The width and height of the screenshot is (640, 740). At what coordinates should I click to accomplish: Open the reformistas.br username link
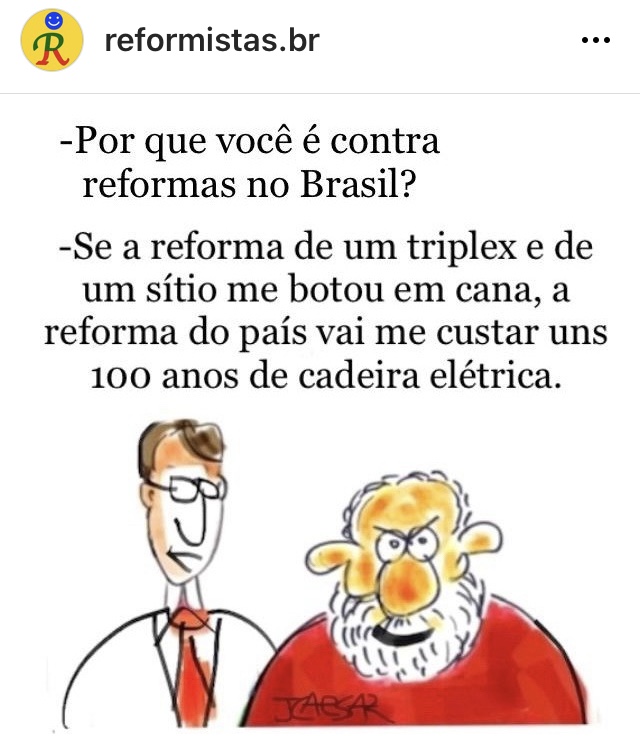[x=211, y=41]
